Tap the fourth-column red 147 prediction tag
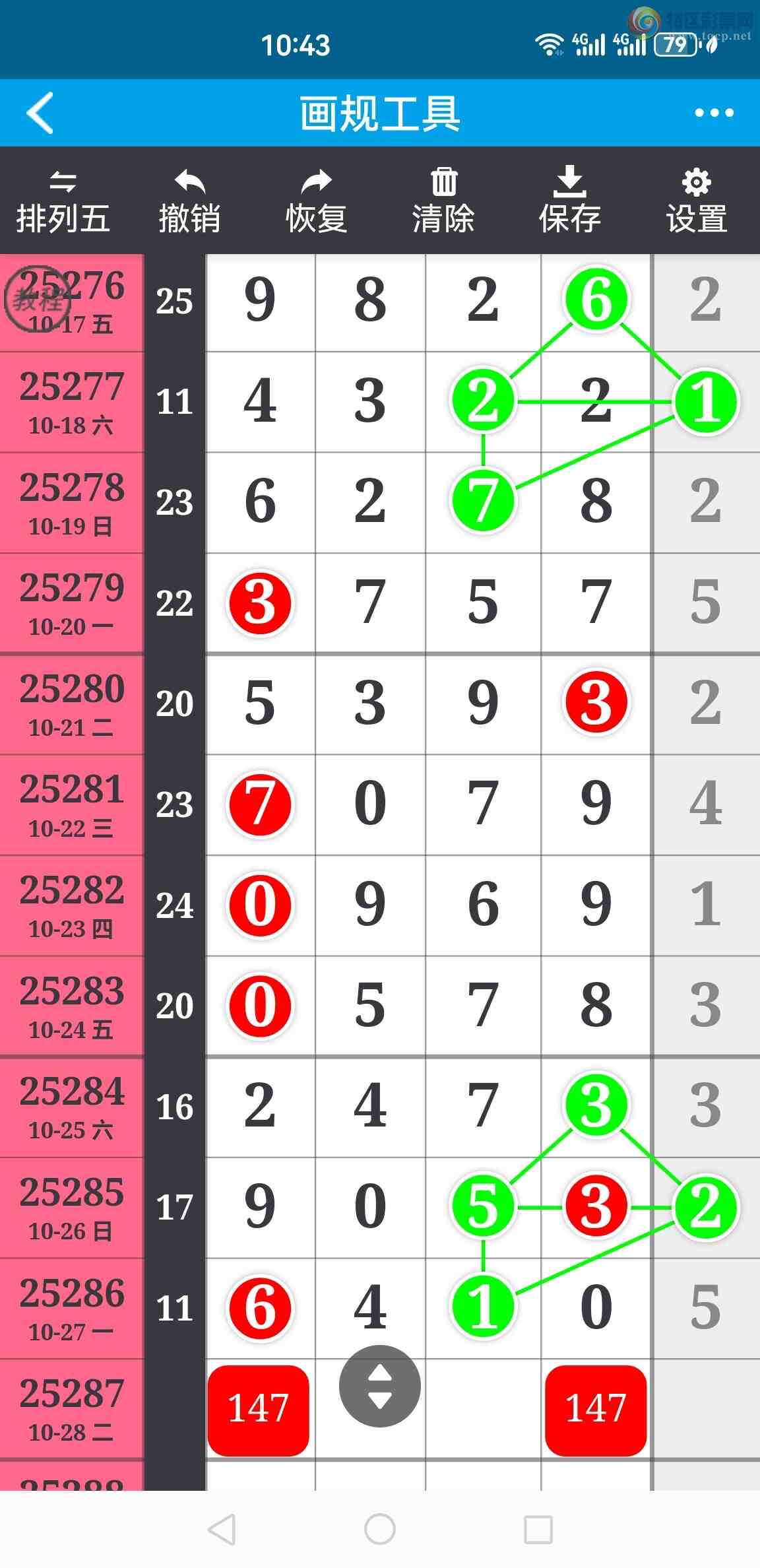Screen dimensions: 760x1568 (596, 1409)
